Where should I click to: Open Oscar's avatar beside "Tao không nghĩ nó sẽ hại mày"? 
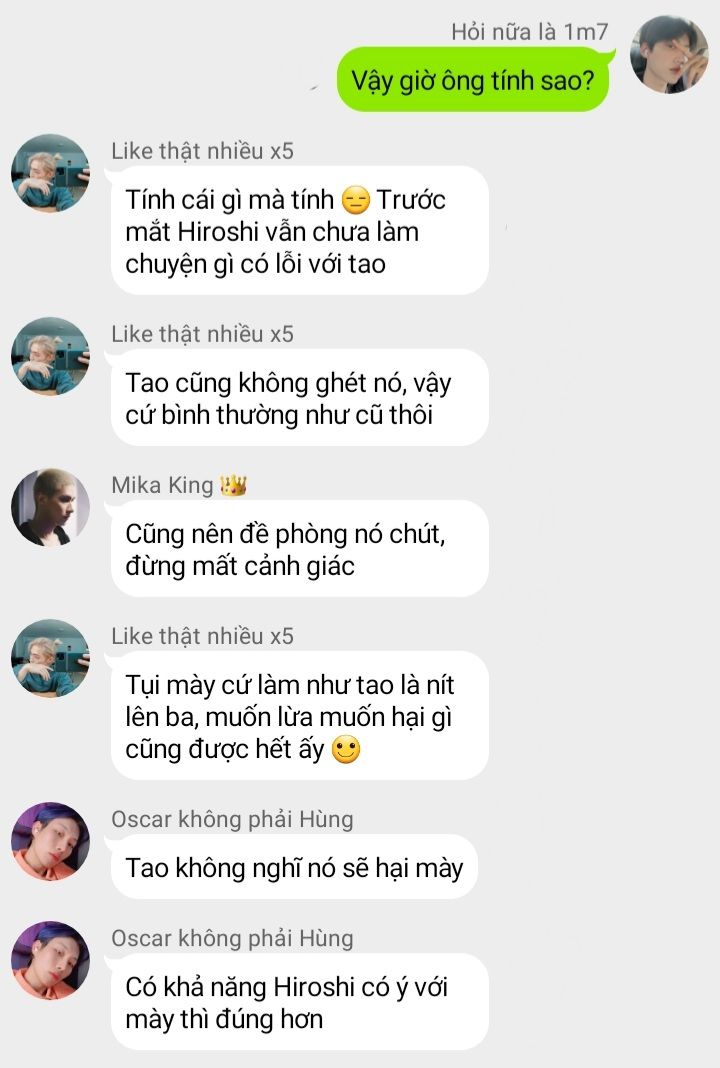[x=50, y=841]
